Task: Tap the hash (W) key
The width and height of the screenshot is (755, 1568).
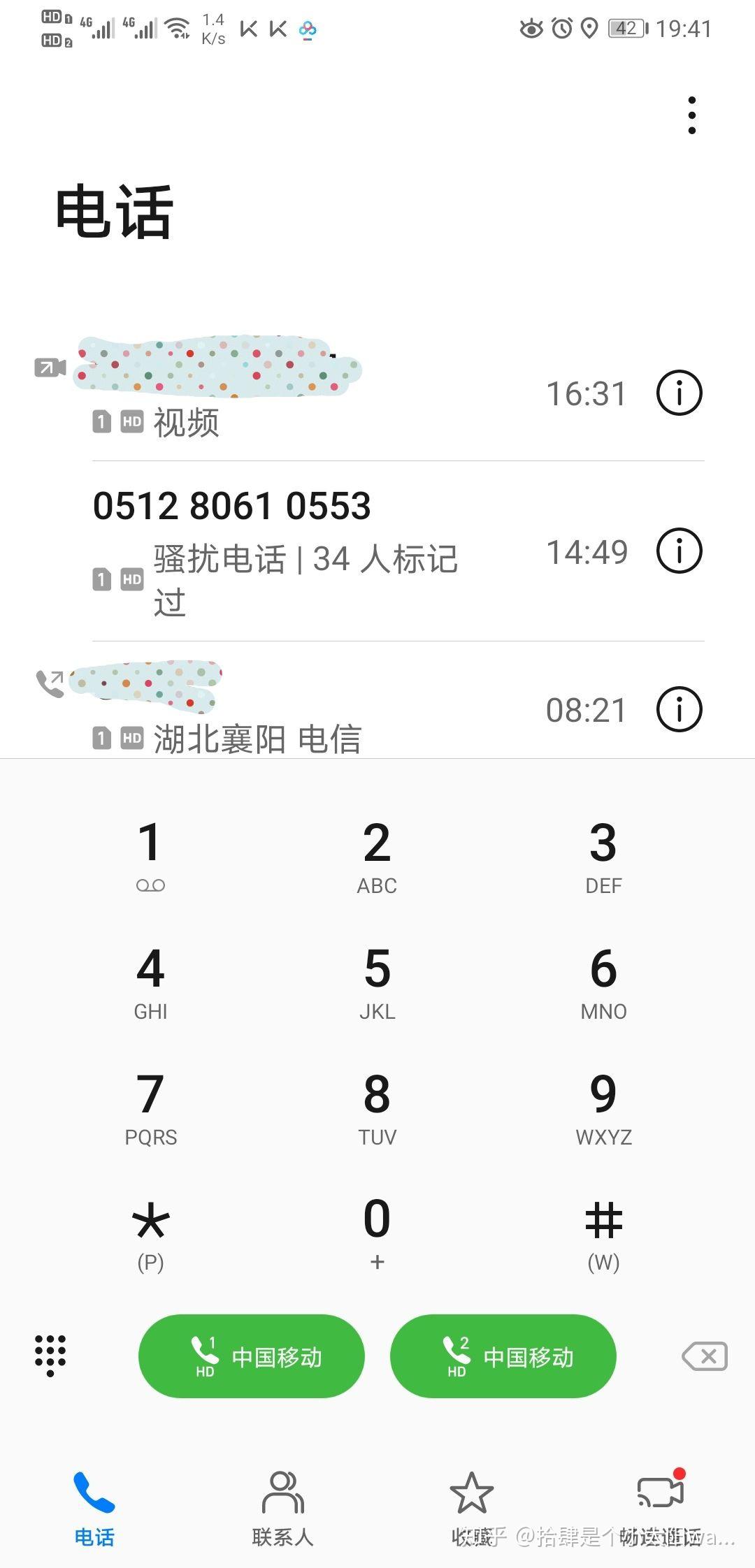Action: (x=603, y=1232)
